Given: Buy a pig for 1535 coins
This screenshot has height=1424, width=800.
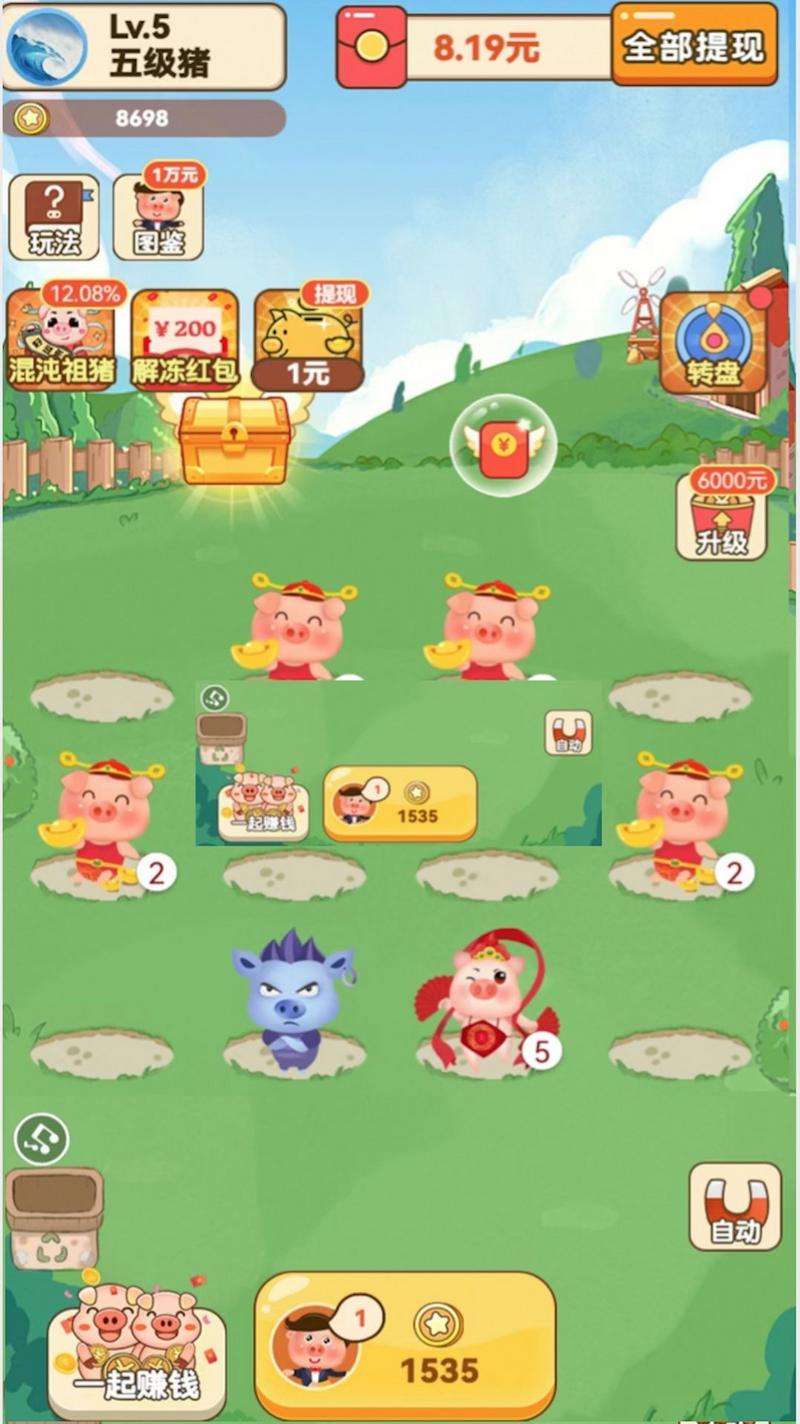Looking at the screenshot, I should pos(405,1344).
